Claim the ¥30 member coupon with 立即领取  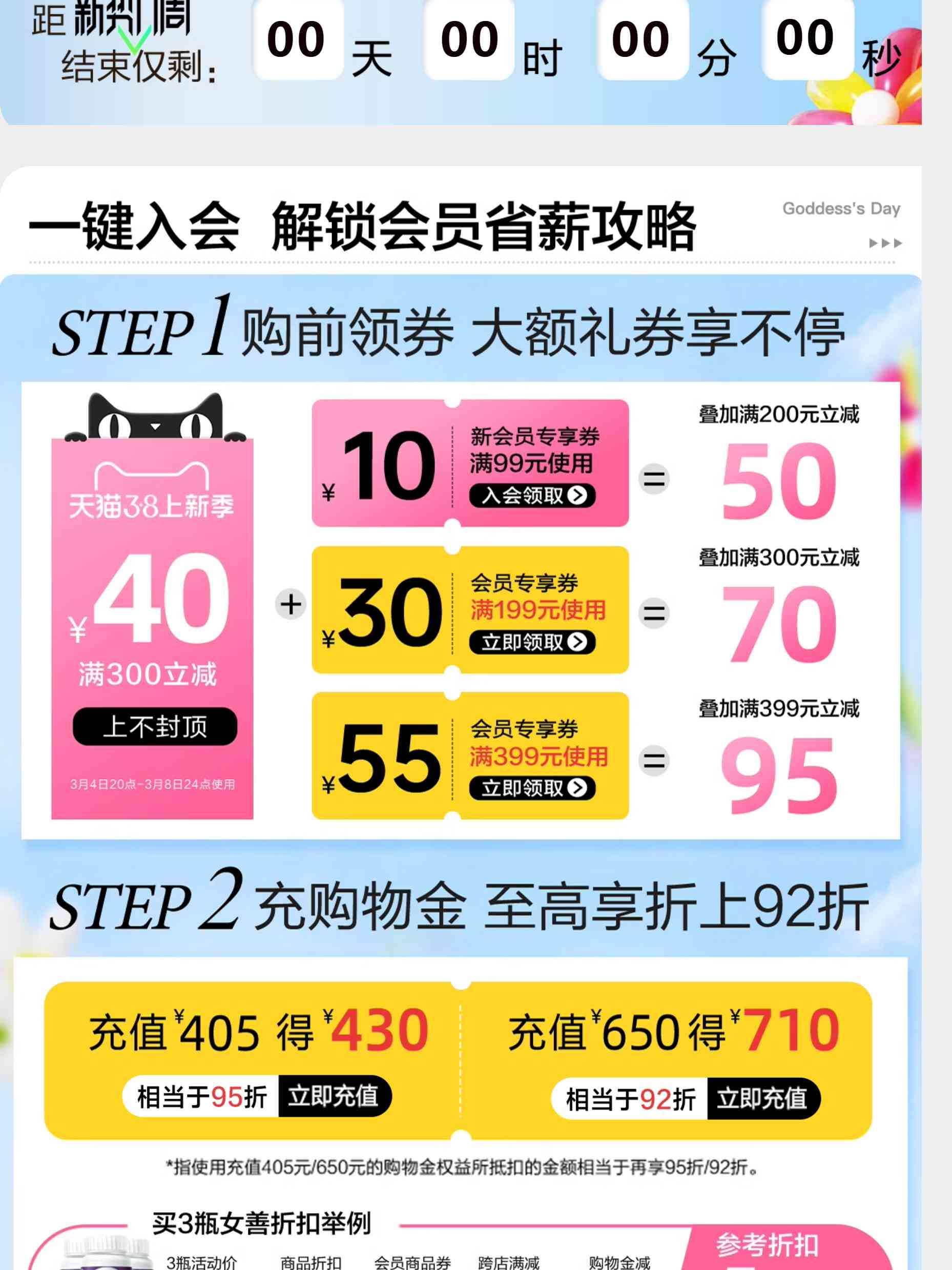click(x=532, y=641)
